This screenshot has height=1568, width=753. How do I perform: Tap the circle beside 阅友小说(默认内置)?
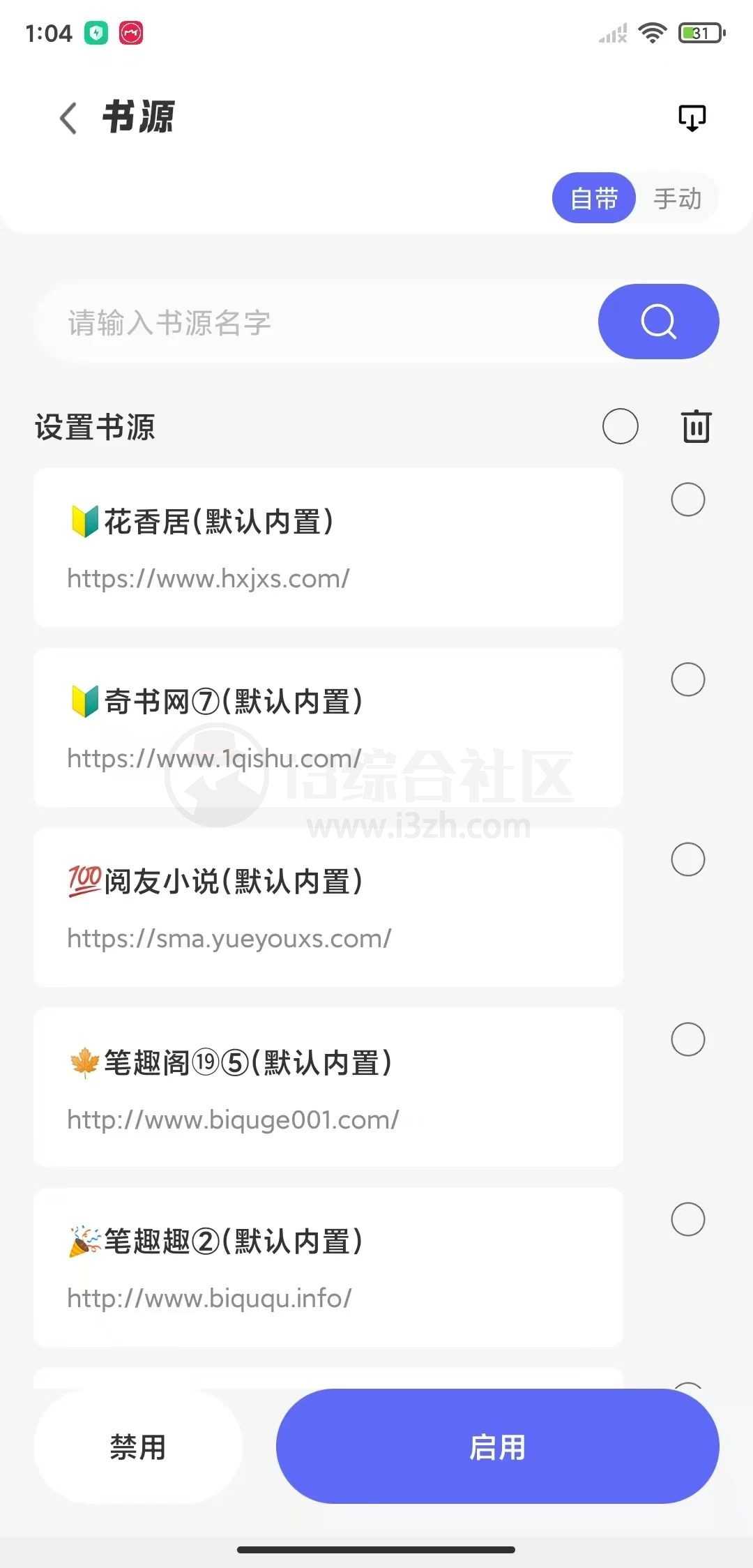pos(687,859)
